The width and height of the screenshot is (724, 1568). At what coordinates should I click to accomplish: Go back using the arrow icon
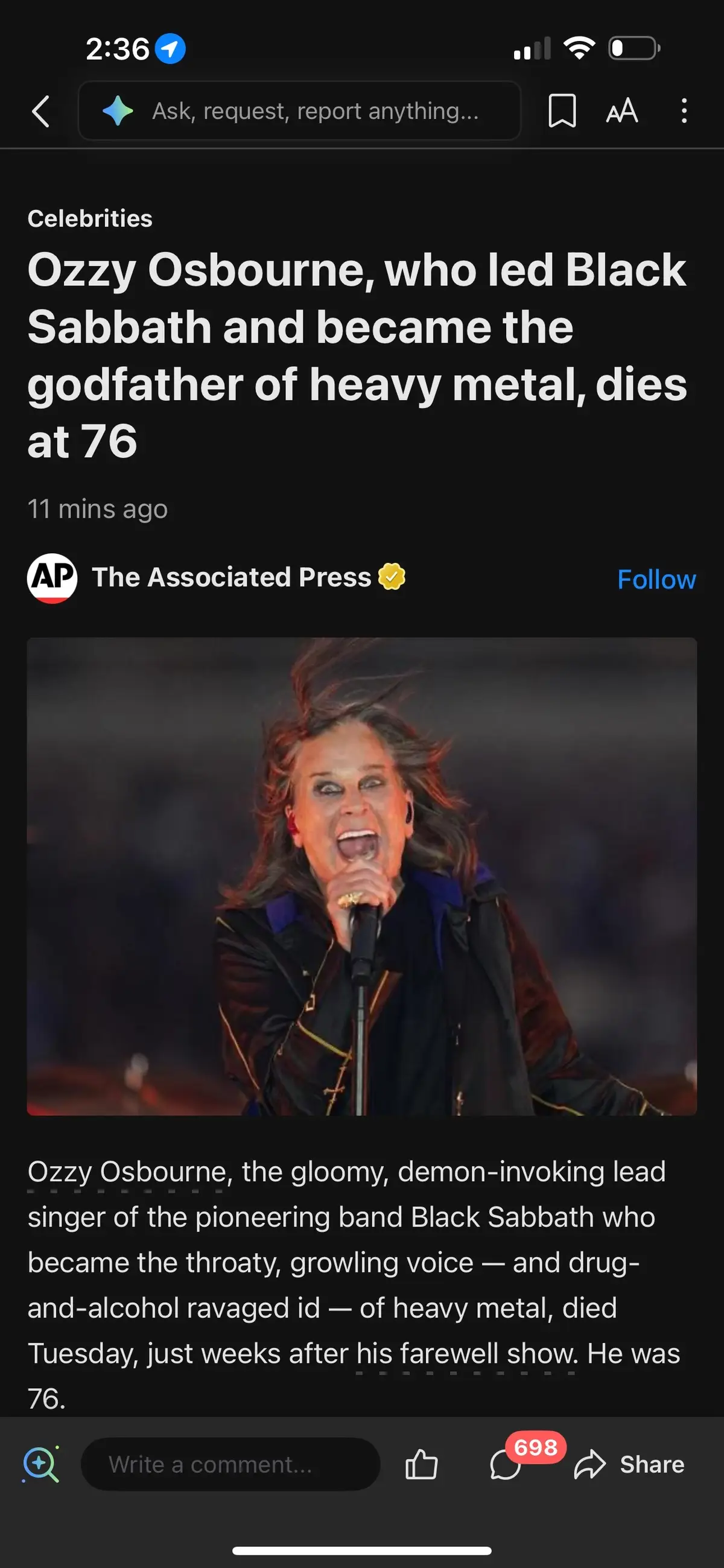[41, 112]
